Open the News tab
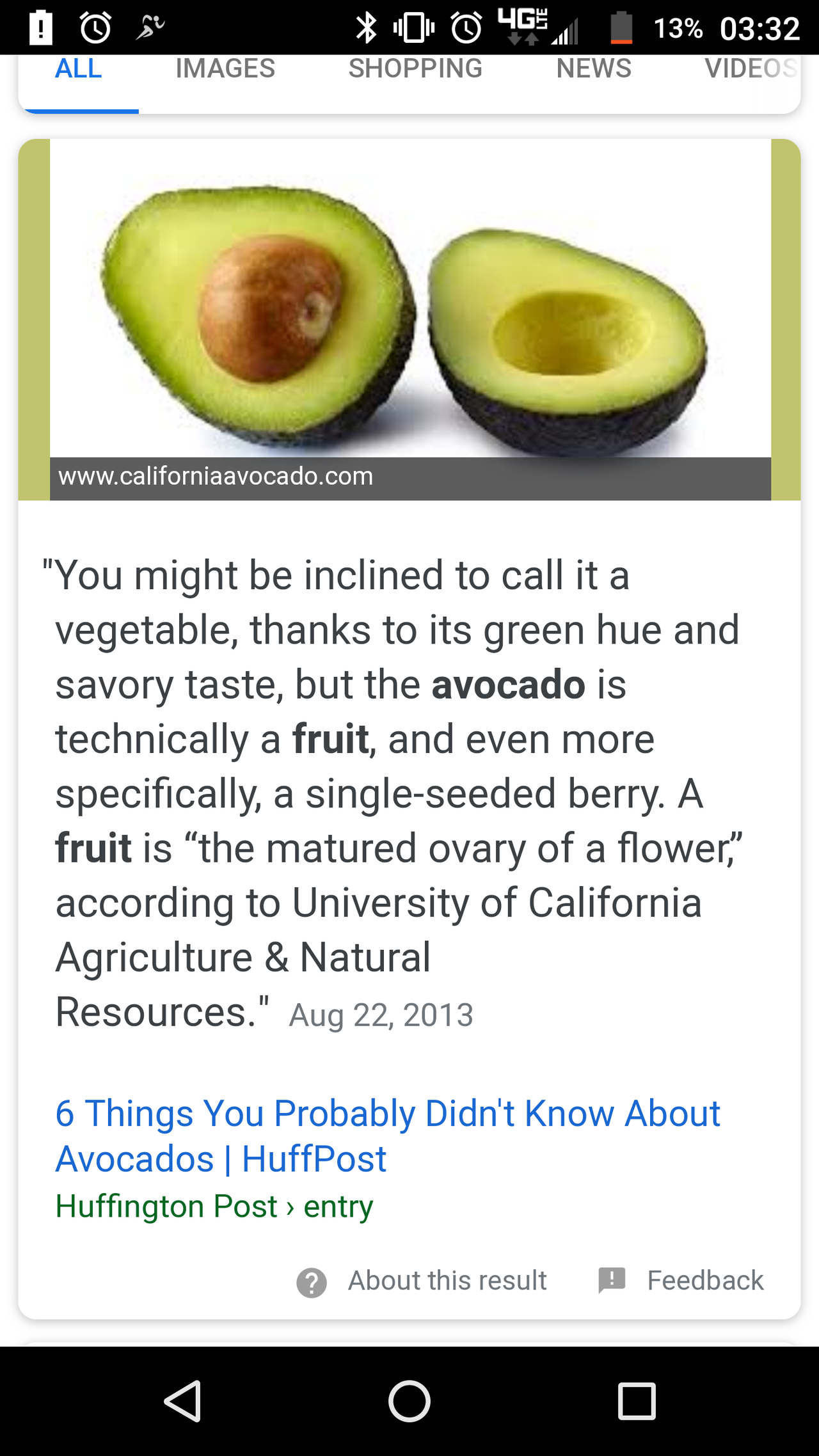Image resolution: width=819 pixels, height=1456 pixels. coord(594,69)
